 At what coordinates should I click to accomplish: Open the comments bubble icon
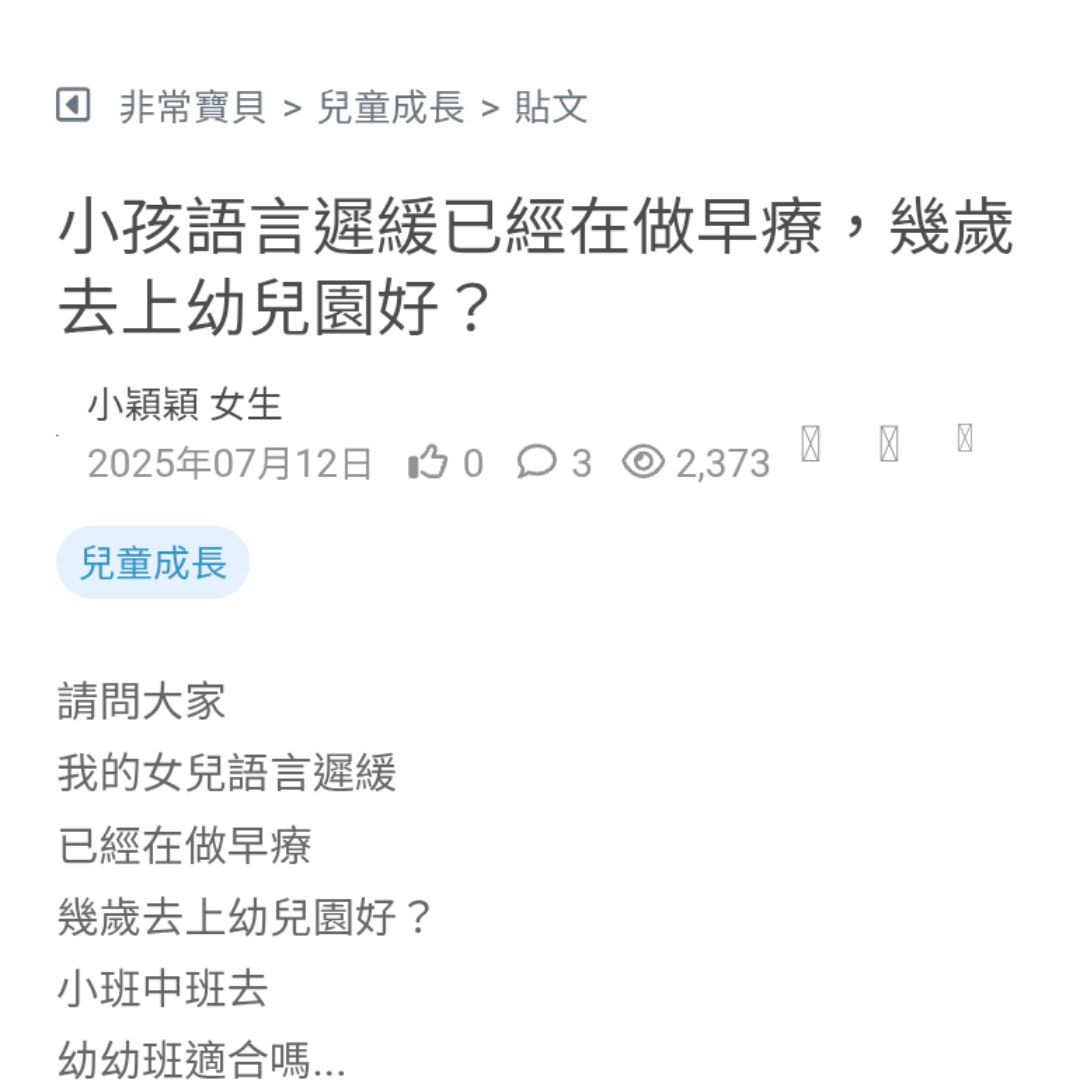536,462
